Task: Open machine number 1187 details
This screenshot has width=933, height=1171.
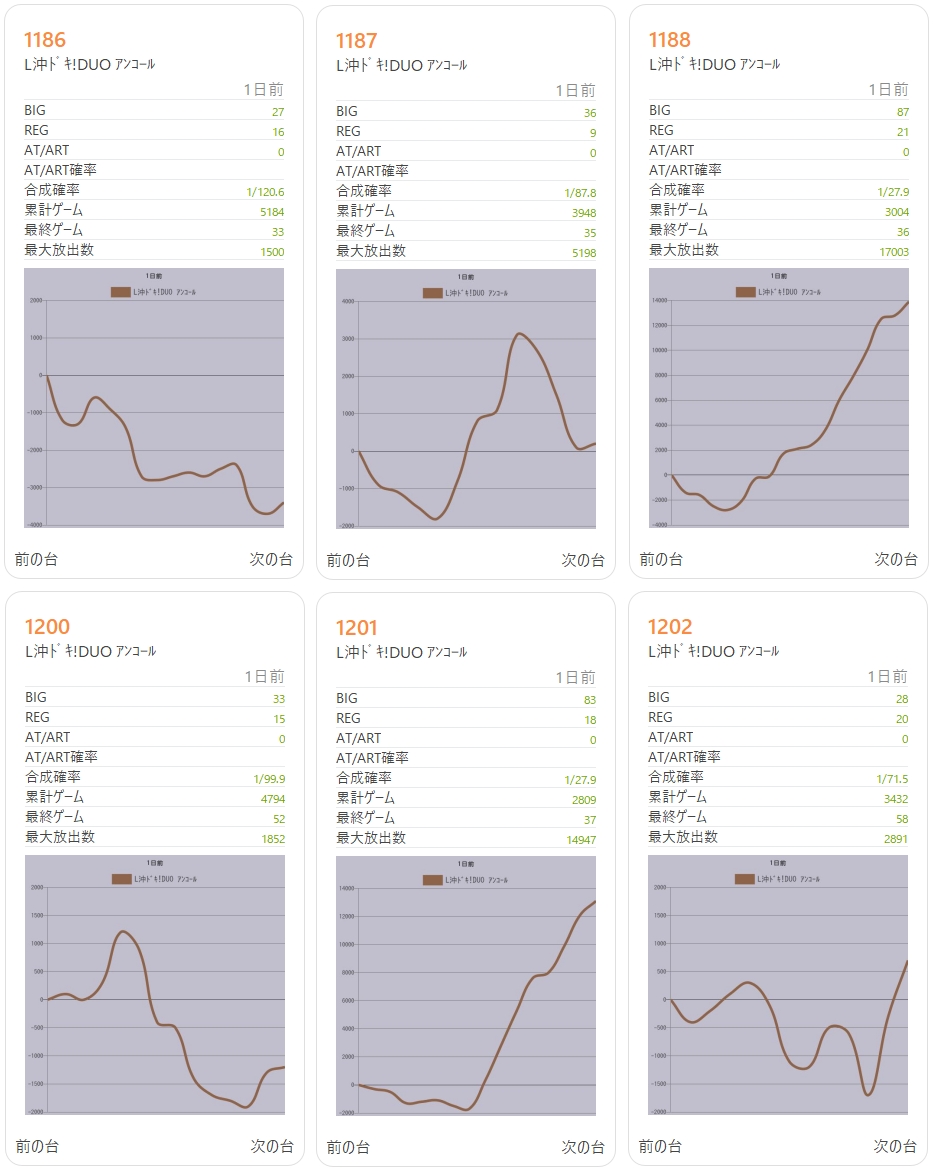Action: pos(357,41)
